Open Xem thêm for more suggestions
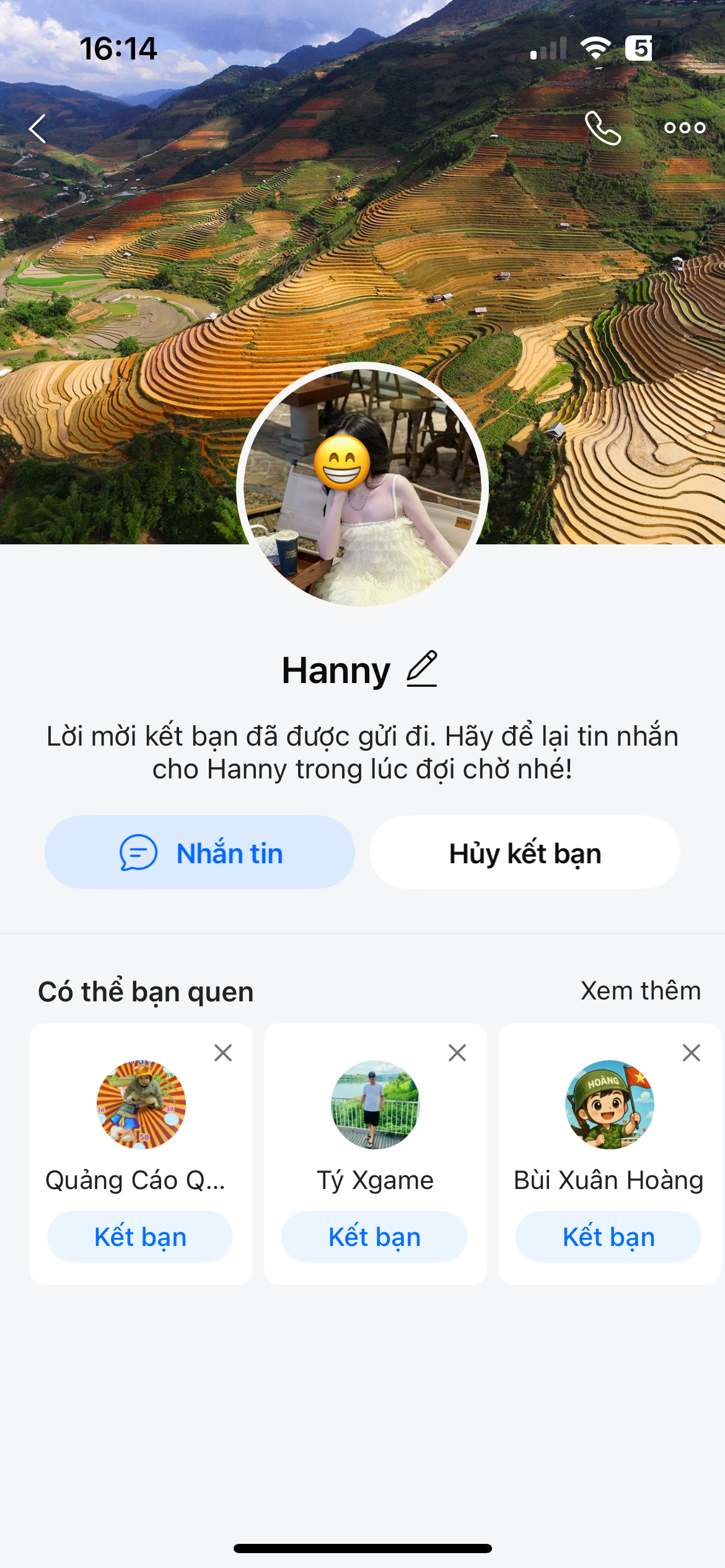The image size is (725, 1568). (x=640, y=991)
